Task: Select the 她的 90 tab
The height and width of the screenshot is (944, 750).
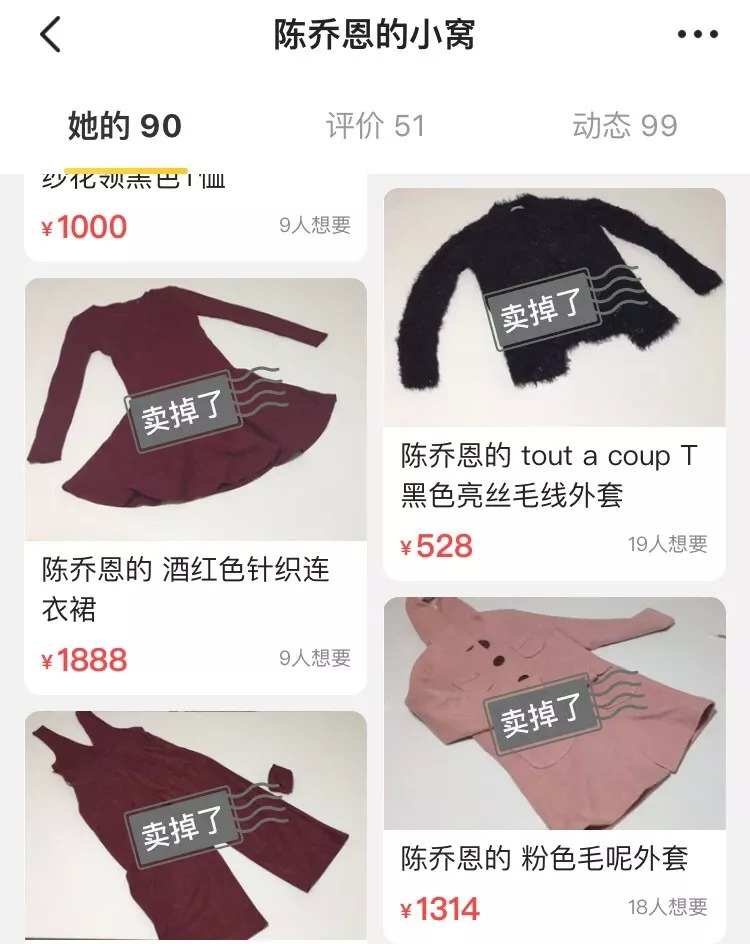Action: pos(125,126)
